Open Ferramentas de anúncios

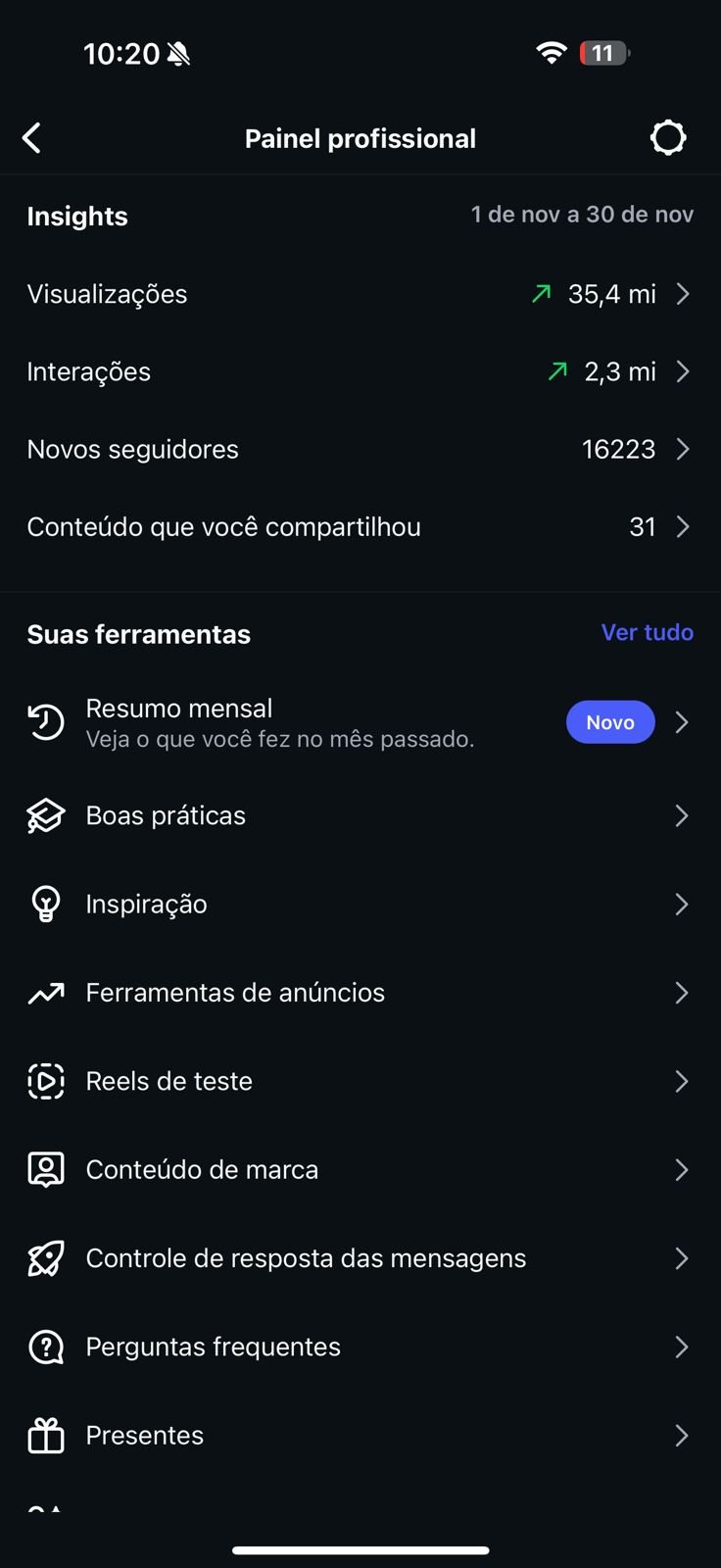point(360,993)
